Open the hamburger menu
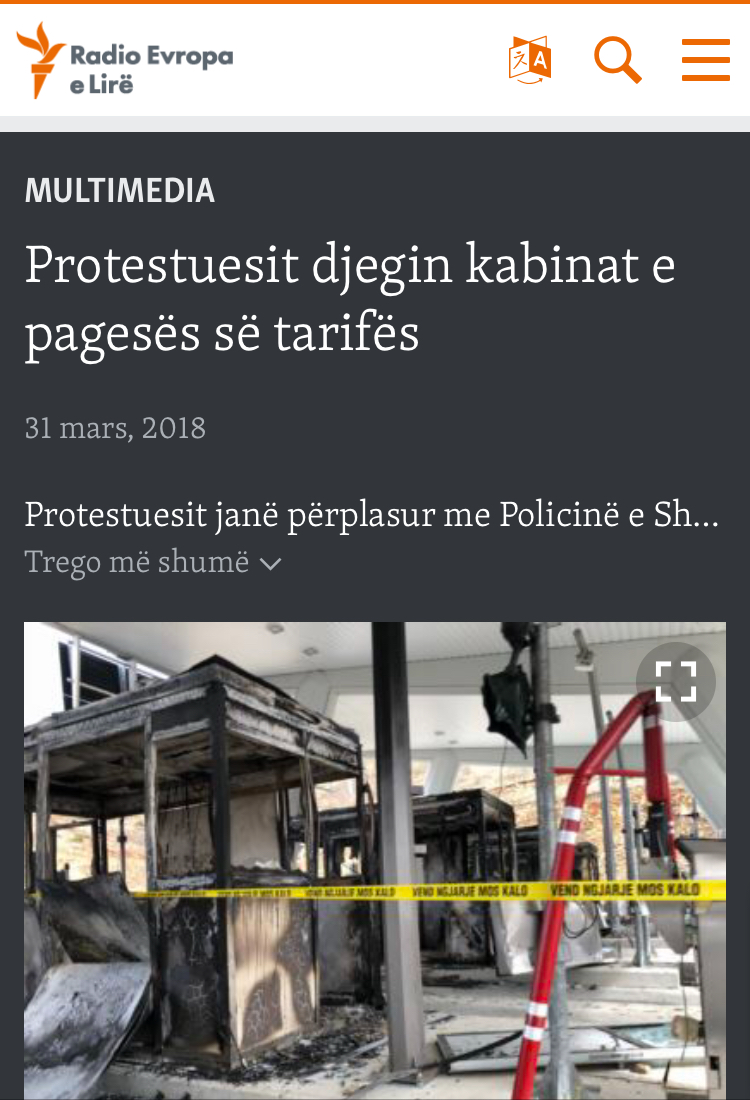This screenshot has width=750, height=1100. (x=706, y=60)
